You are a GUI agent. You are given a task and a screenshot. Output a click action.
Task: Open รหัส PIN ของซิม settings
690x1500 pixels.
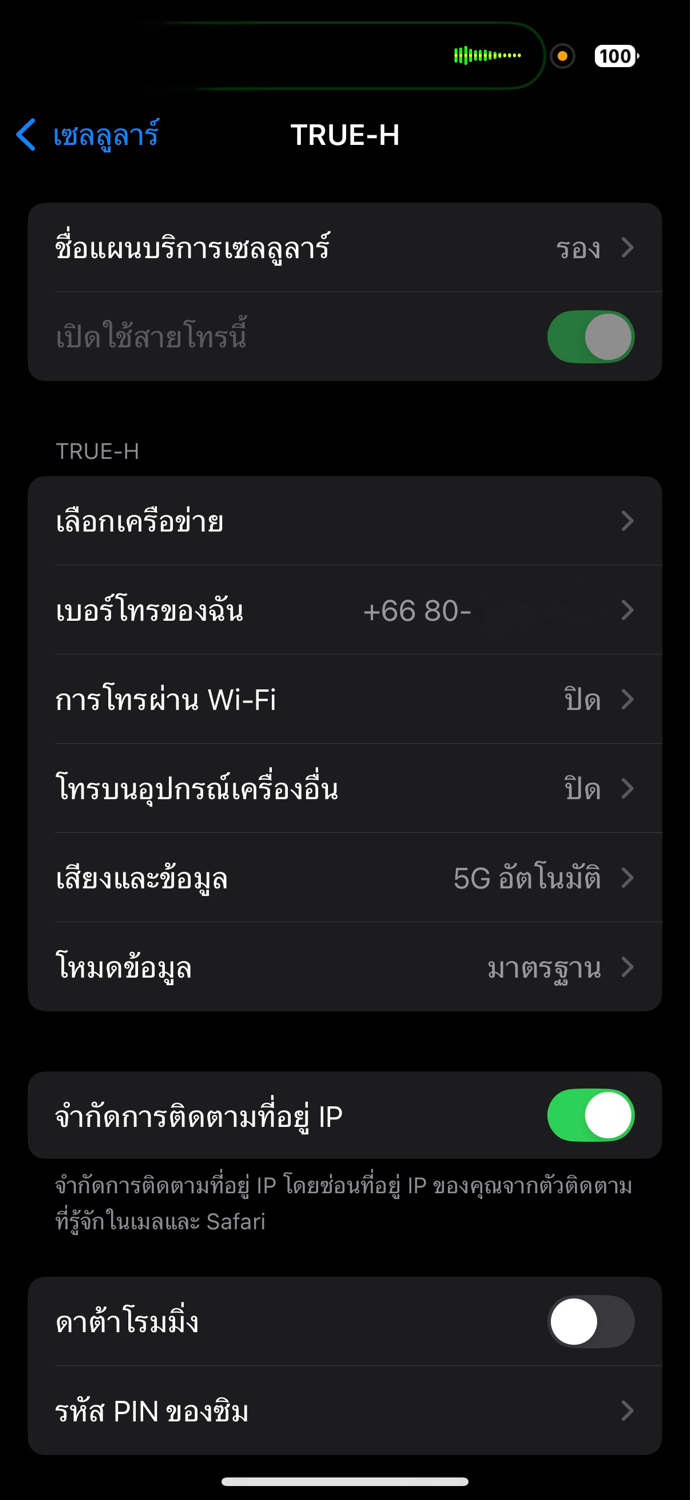coord(345,1411)
